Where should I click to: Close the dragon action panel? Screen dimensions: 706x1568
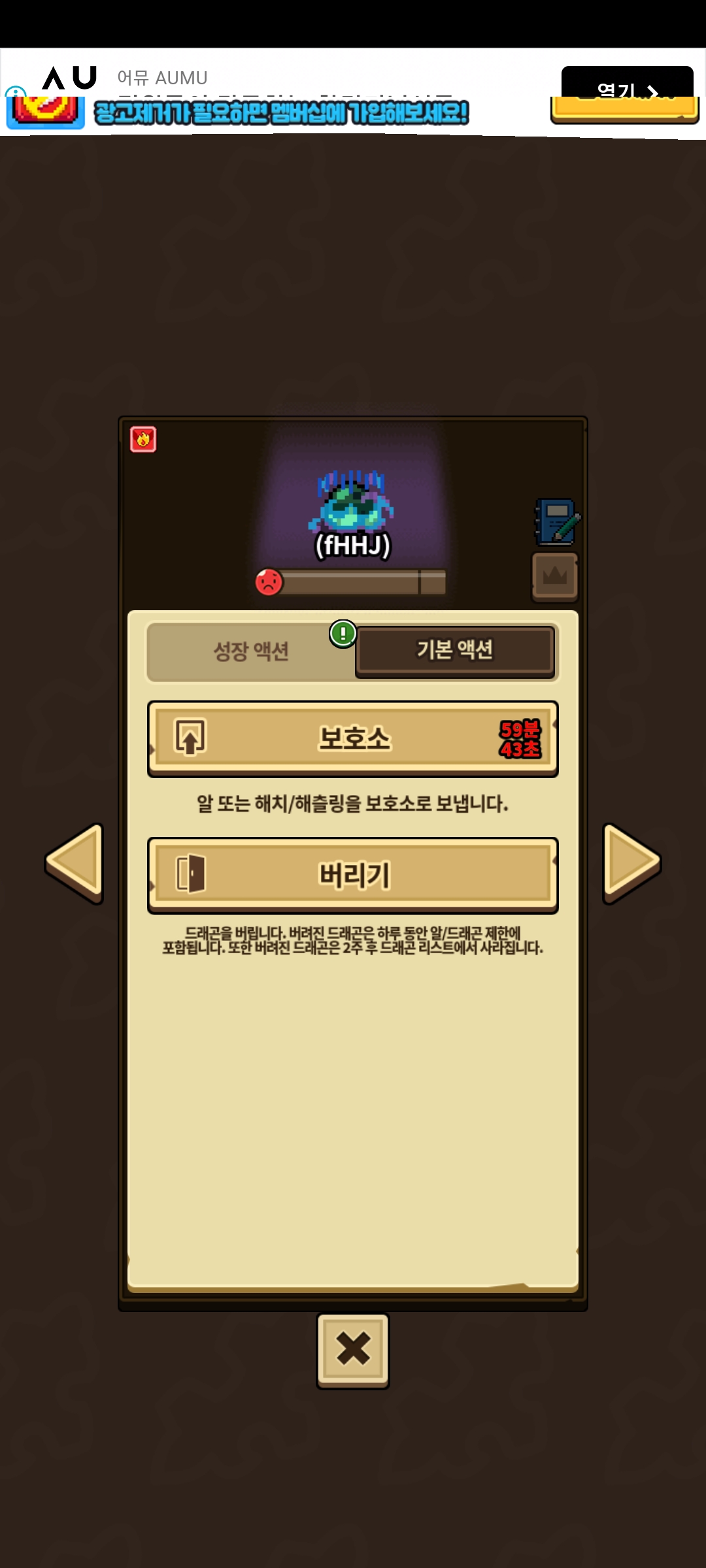point(353,1349)
